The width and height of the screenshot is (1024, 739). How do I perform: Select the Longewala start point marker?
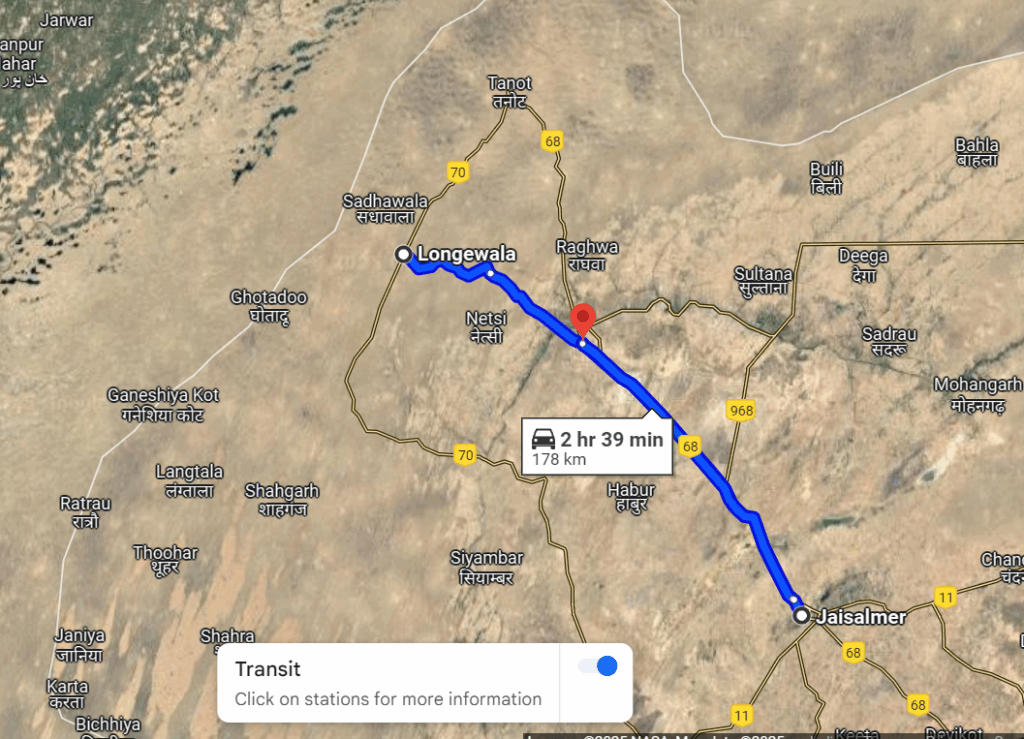(x=403, y=255)
